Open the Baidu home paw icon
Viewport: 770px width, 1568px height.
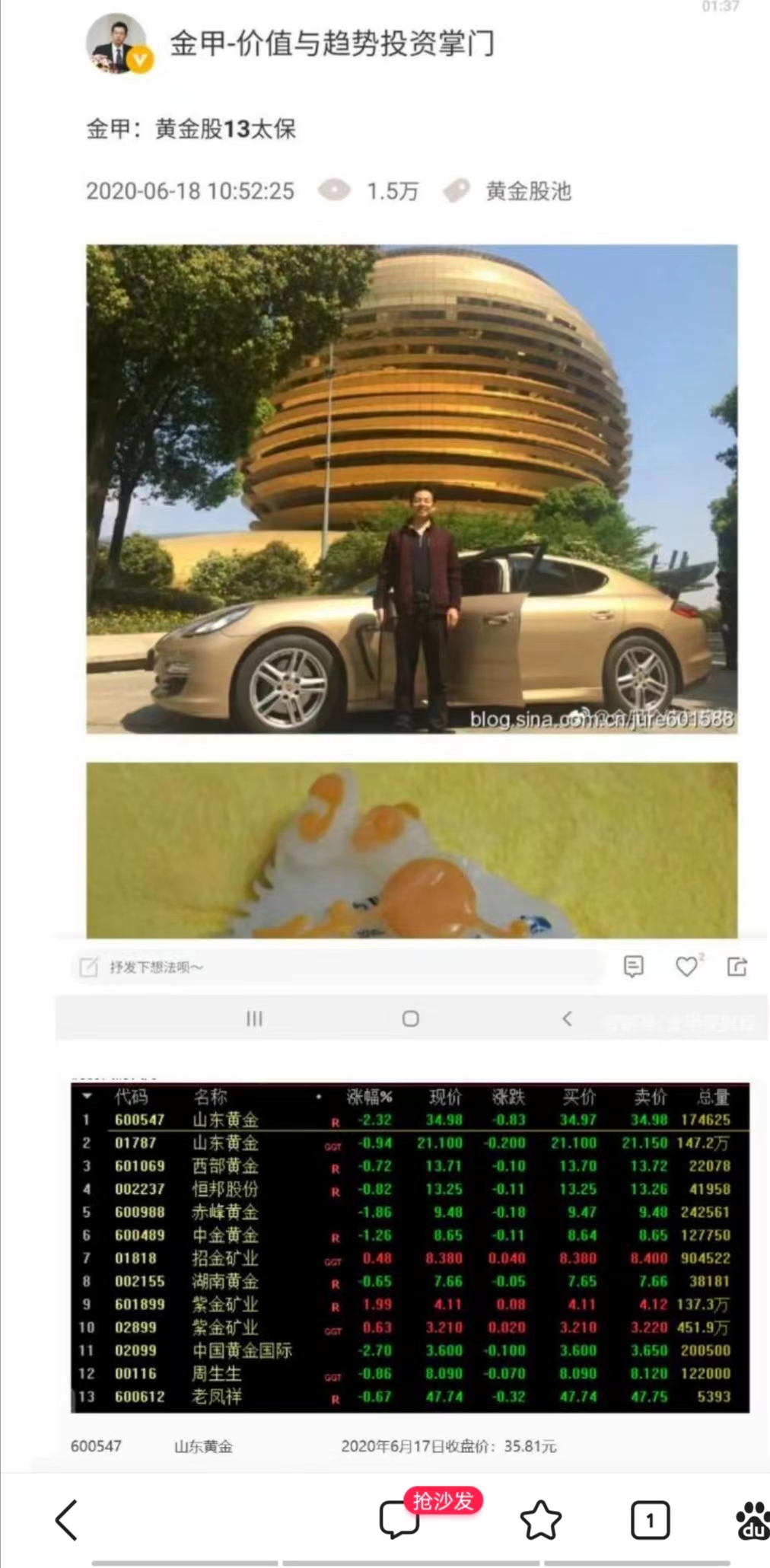(x=753, y=1520)
